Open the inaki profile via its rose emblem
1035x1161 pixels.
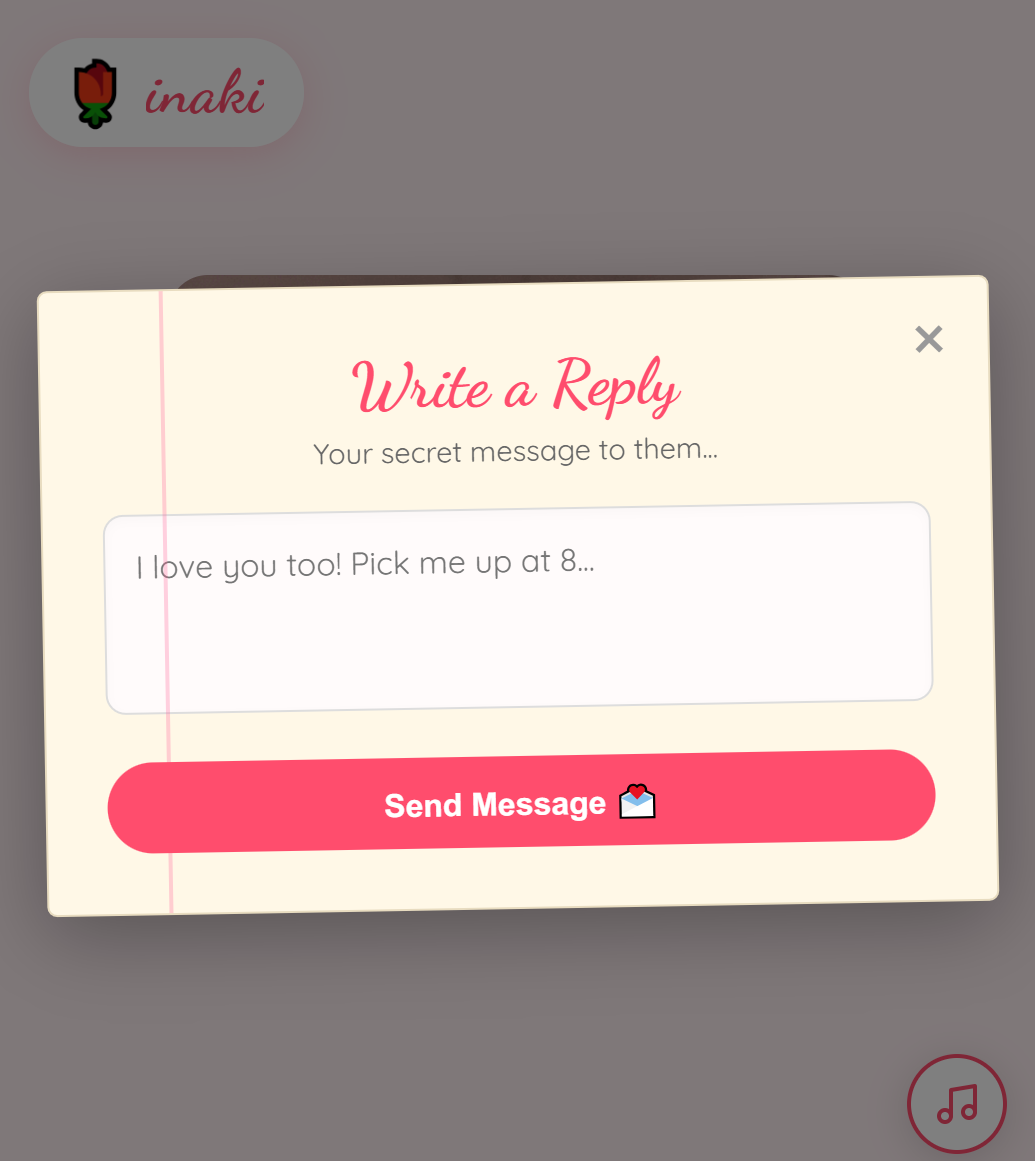(x=96, y=93)
